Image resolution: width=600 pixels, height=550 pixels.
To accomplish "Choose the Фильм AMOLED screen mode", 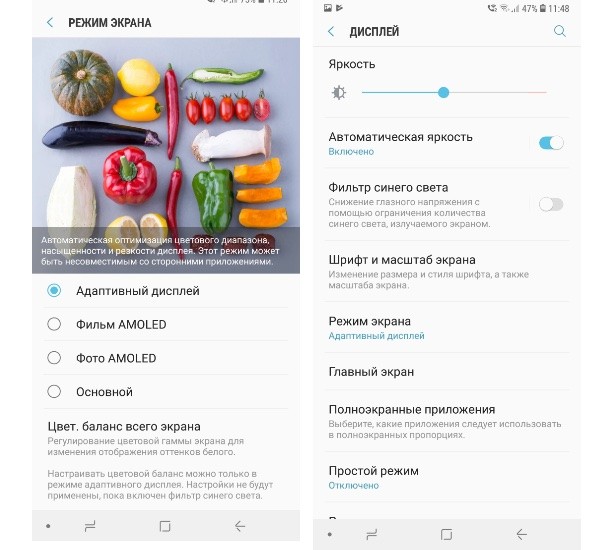I will pyautogui.click(x=54, y=324).
